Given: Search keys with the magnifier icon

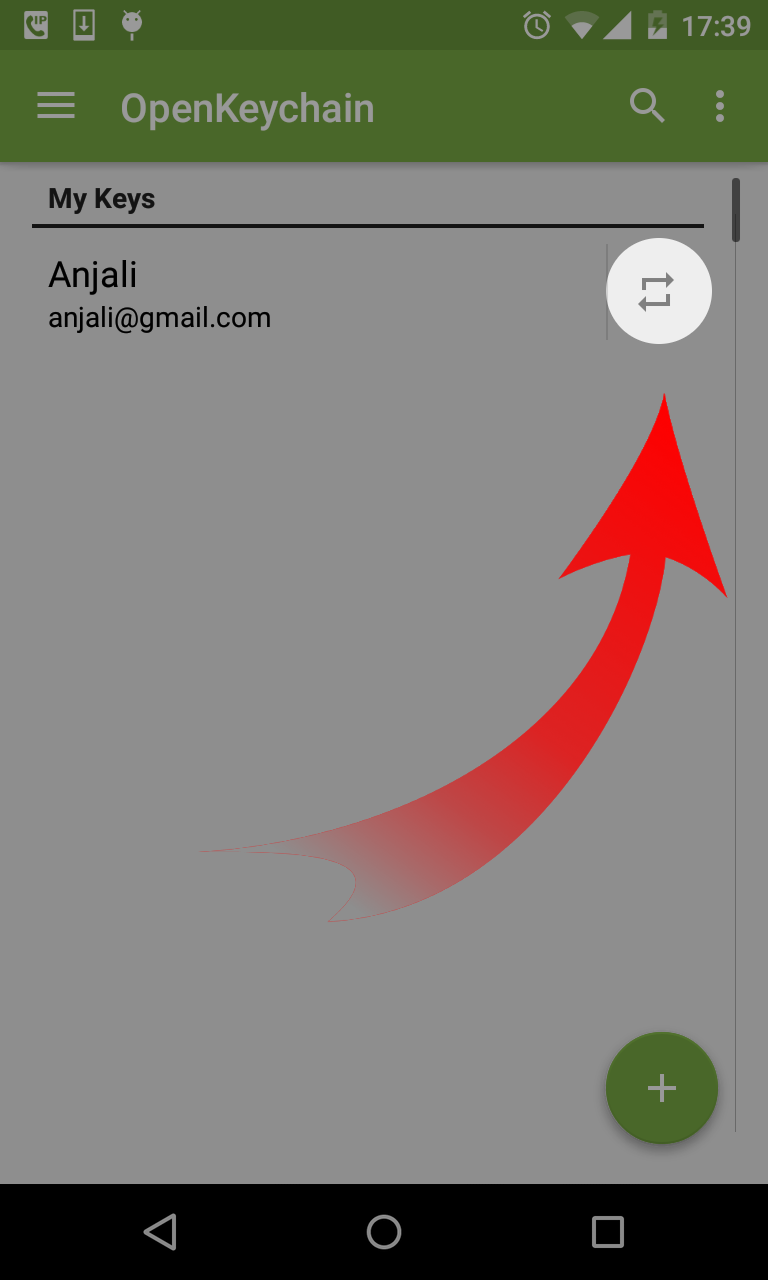Looking at the screenshot, I should (x=647, y=106).
